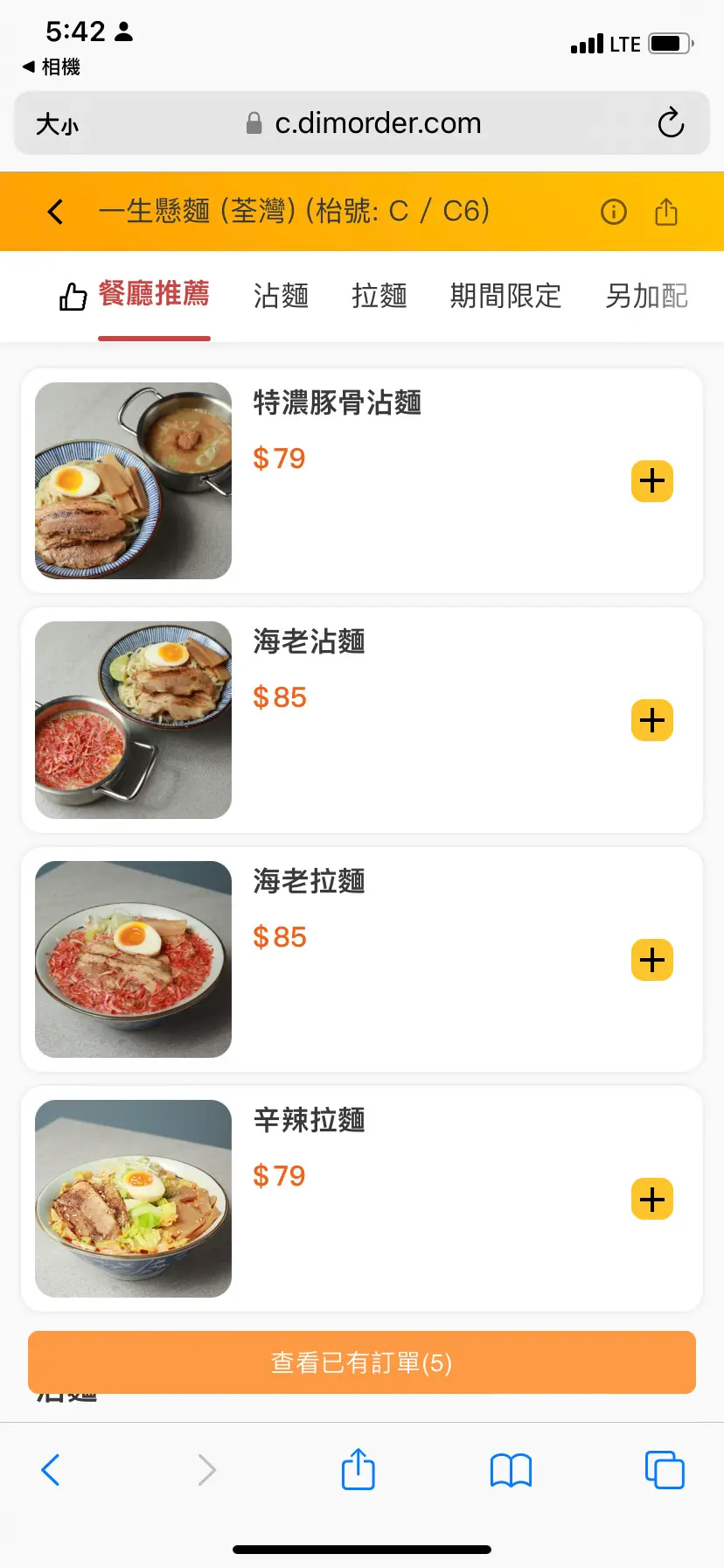
Task: Select the 另加配 category tab
Action: click(646, 296)
